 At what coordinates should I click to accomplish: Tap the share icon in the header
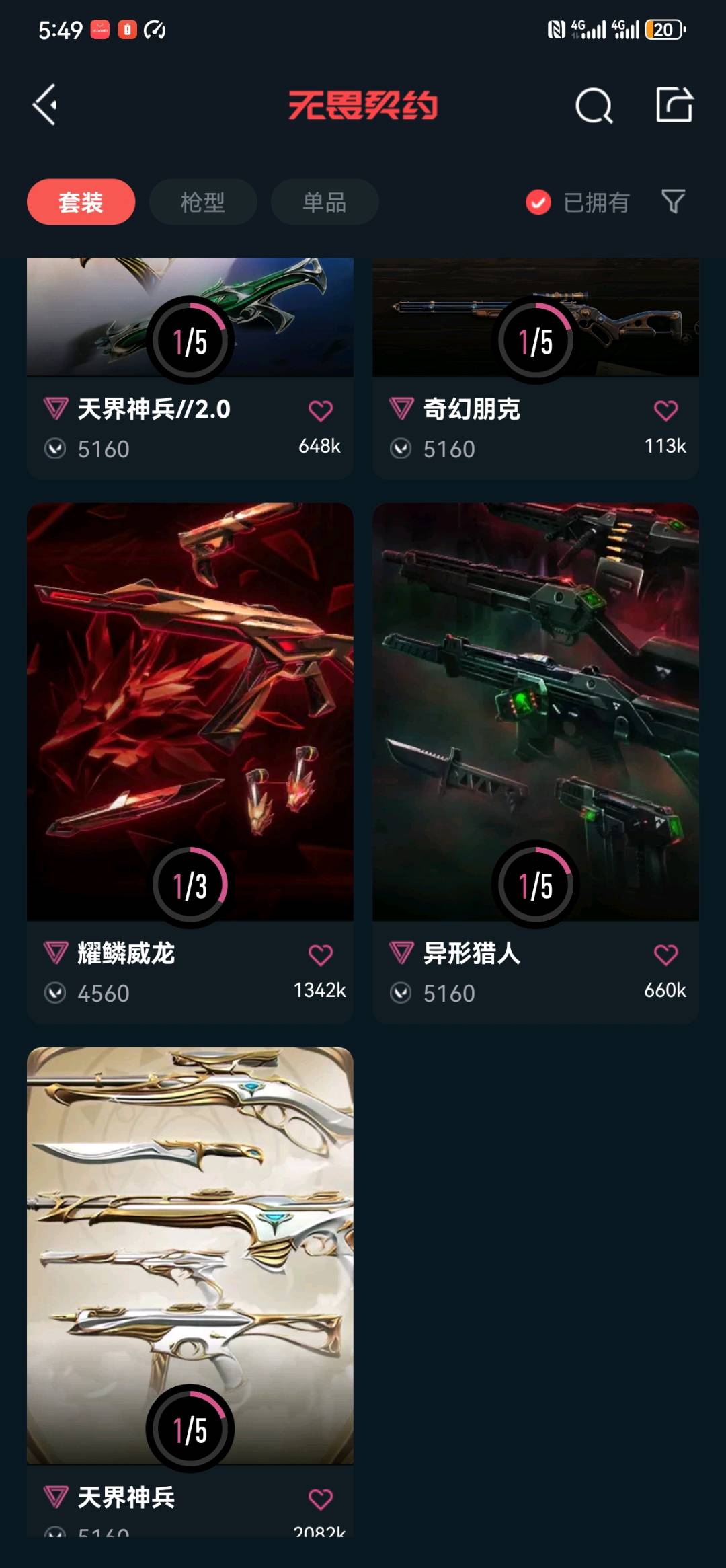[x=674, y=104]
